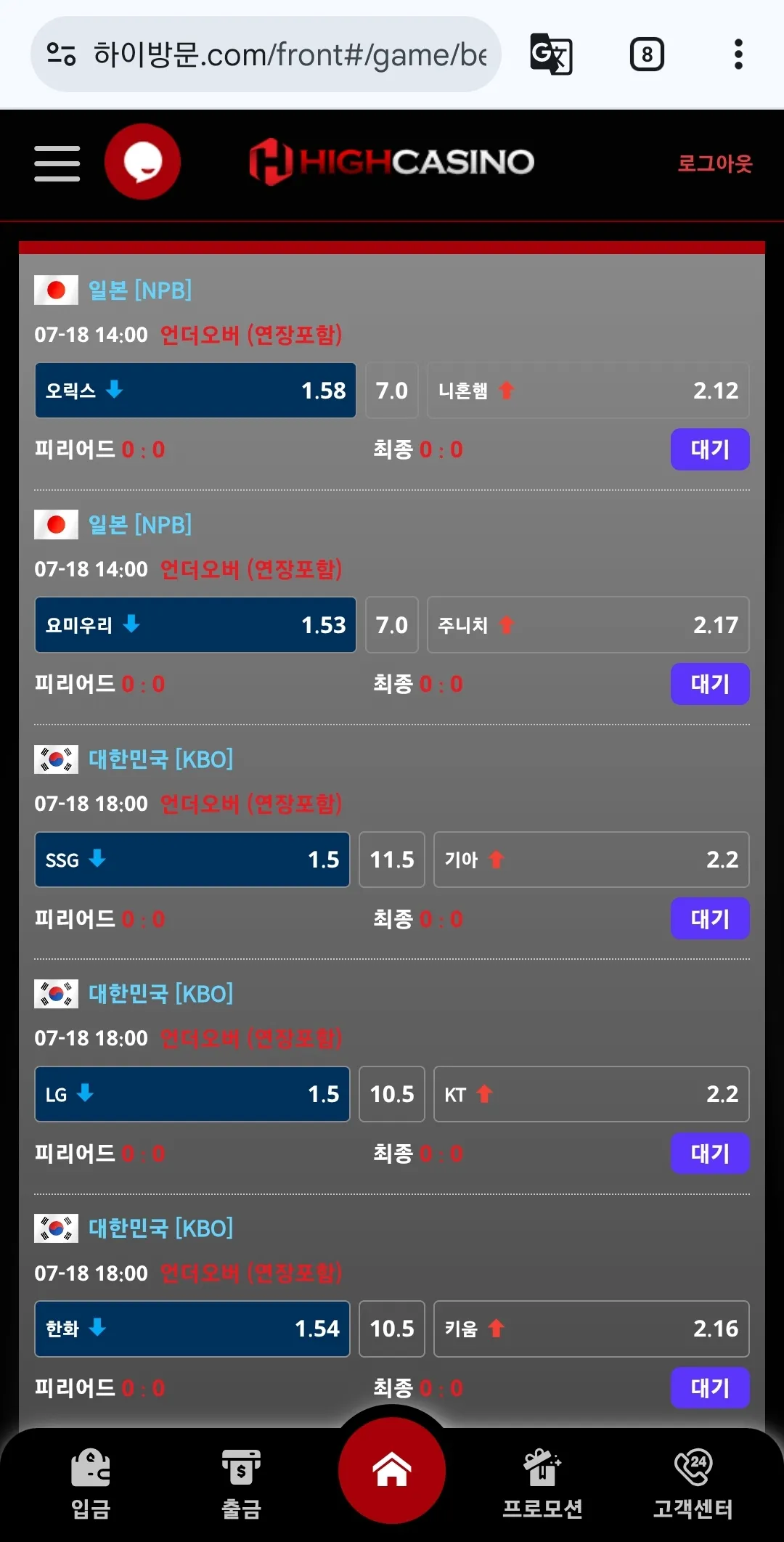This screenshot has width=784, height=1542.
Task: Pick LG under at 1.5 odds
Action: coord(192,1094)
